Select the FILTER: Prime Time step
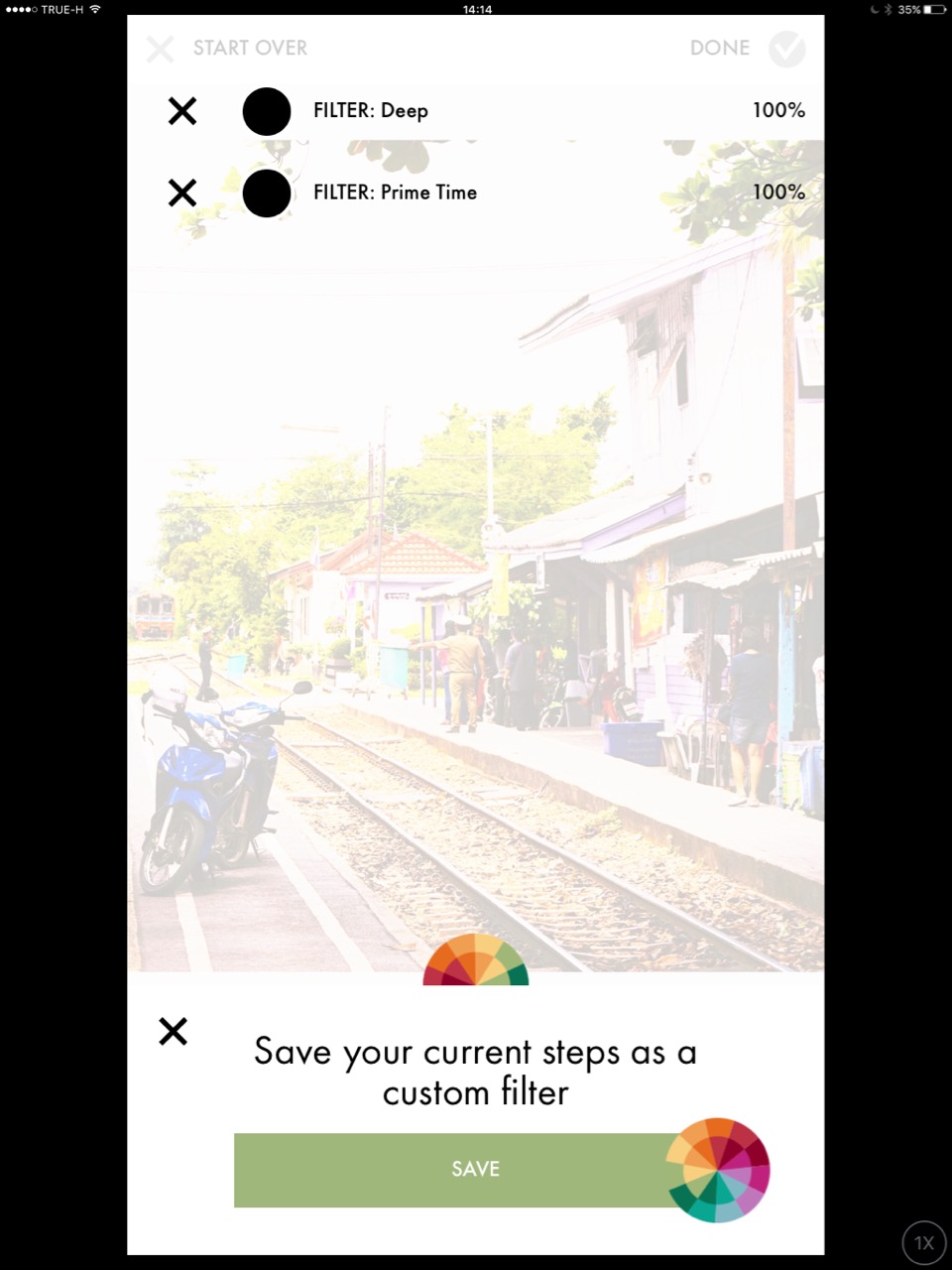 click(395, 192)
